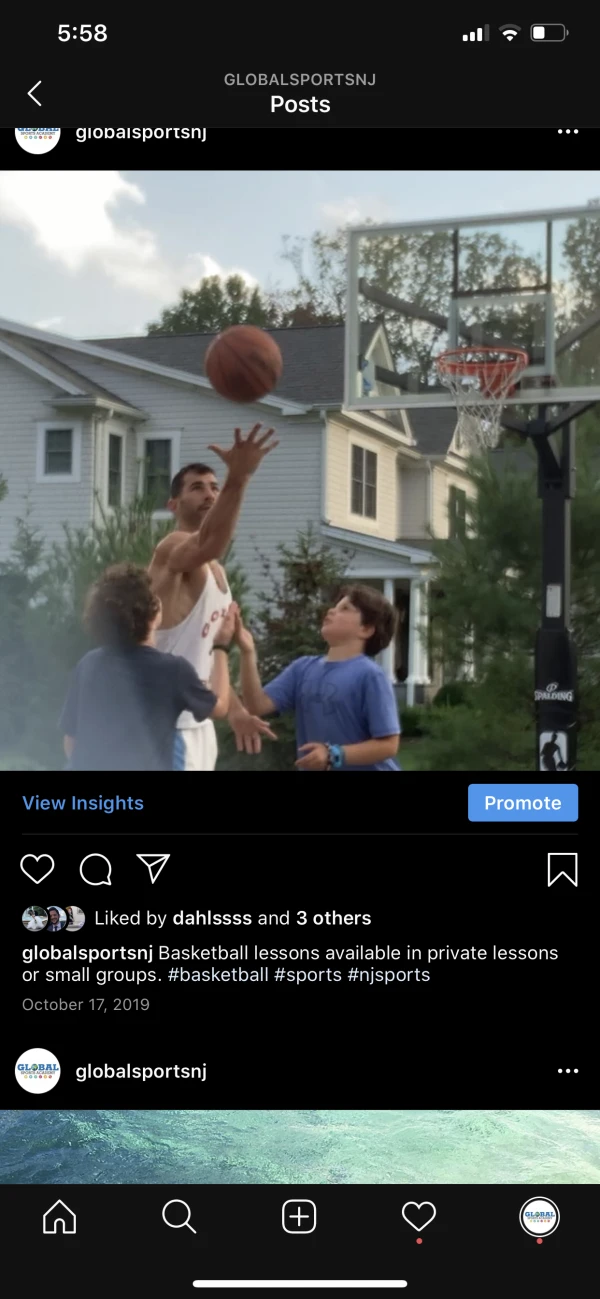This screenshot has height=1299, width=600.
Task: Like the basketball lessons post
Action: 37,869
